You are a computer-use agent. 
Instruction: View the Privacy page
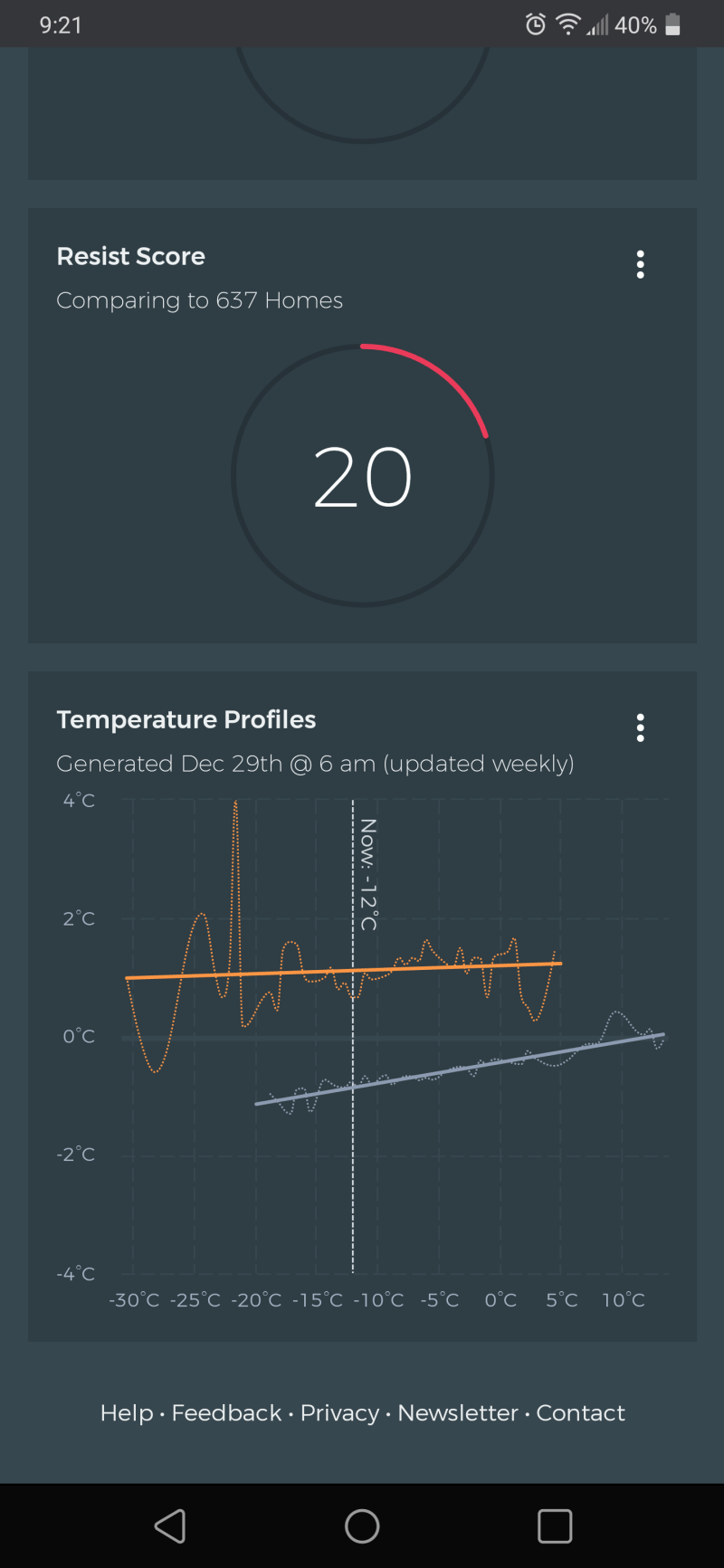tap(339, 1413)
